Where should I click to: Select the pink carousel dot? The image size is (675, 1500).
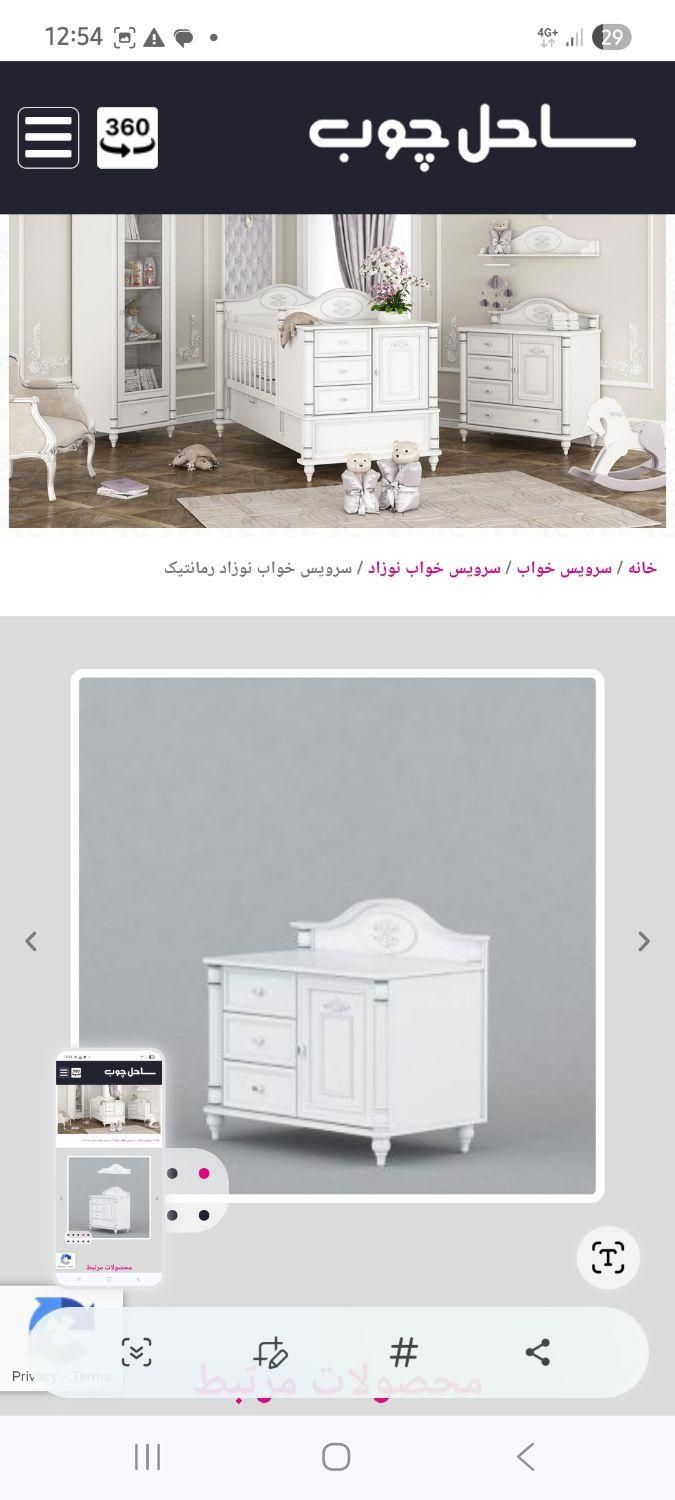(204, 1173)
